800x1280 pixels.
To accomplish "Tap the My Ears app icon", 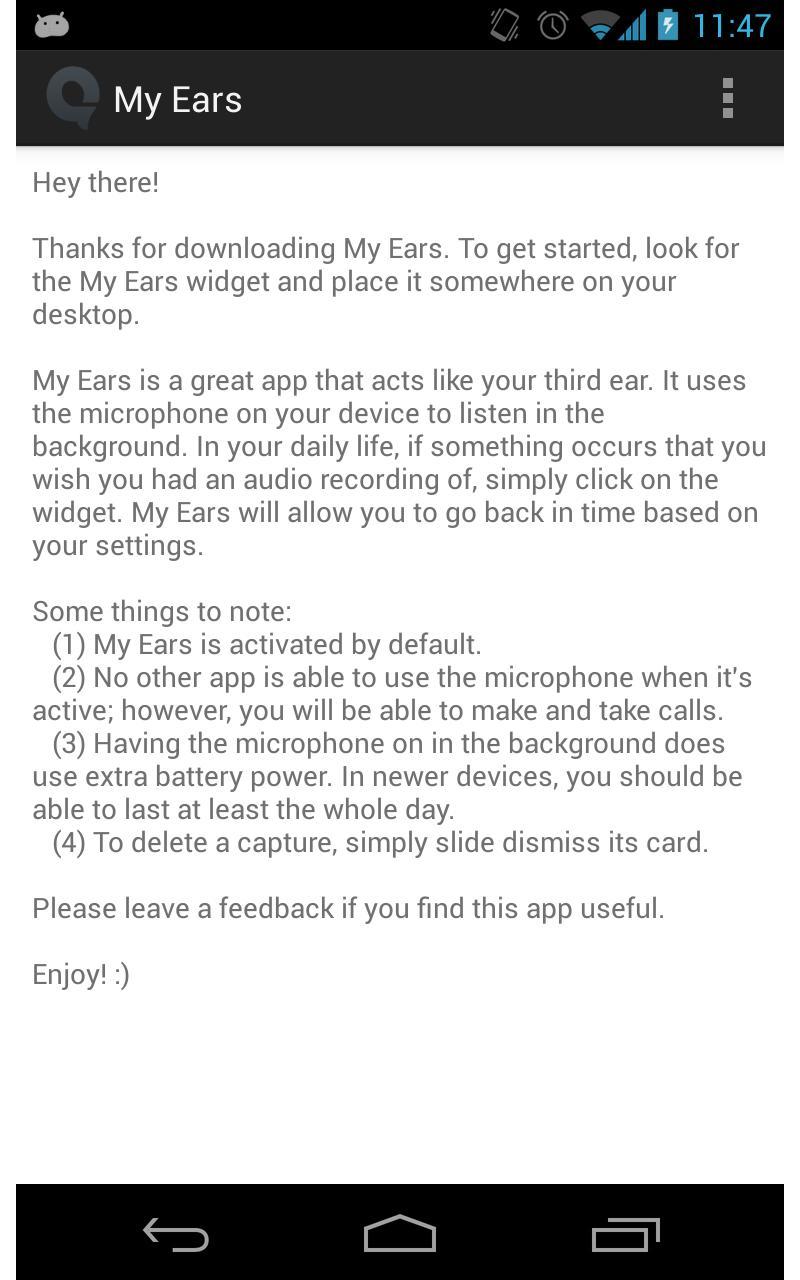I will coord(72,98).
